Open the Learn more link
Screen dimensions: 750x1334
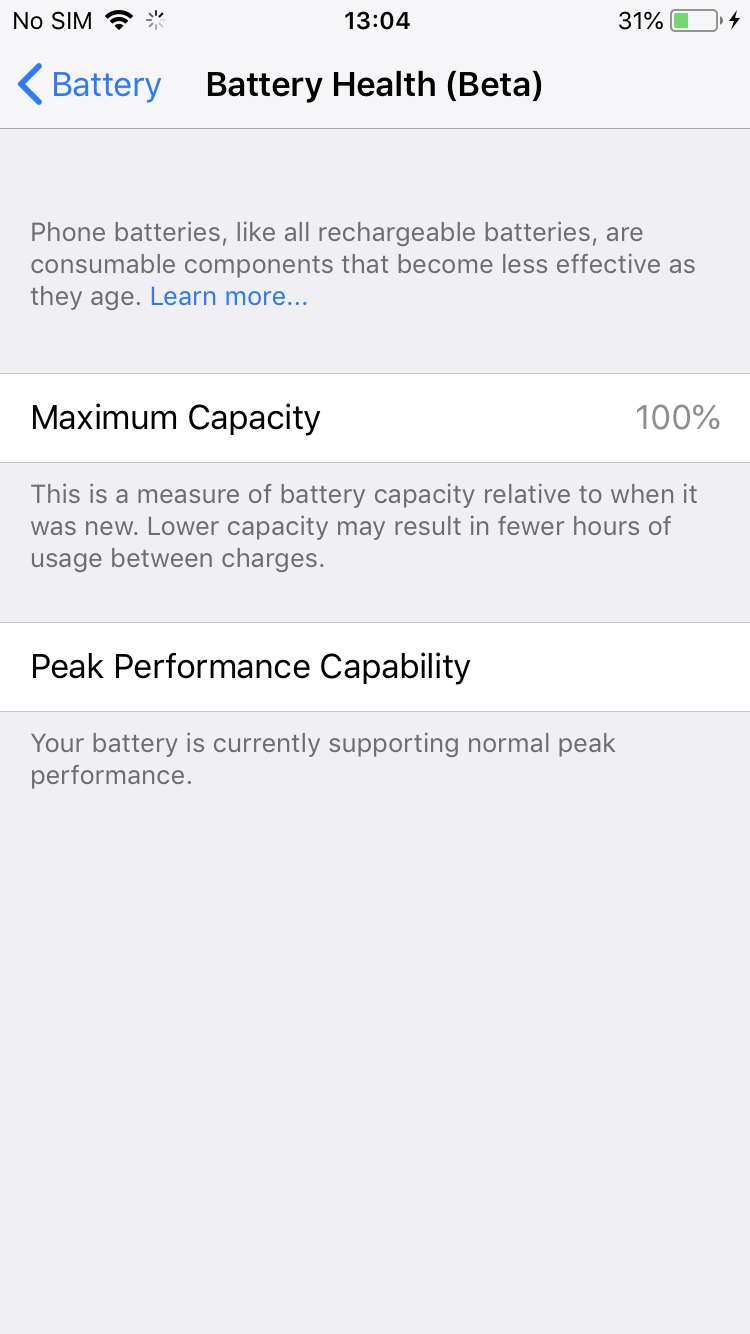(229, 297)
